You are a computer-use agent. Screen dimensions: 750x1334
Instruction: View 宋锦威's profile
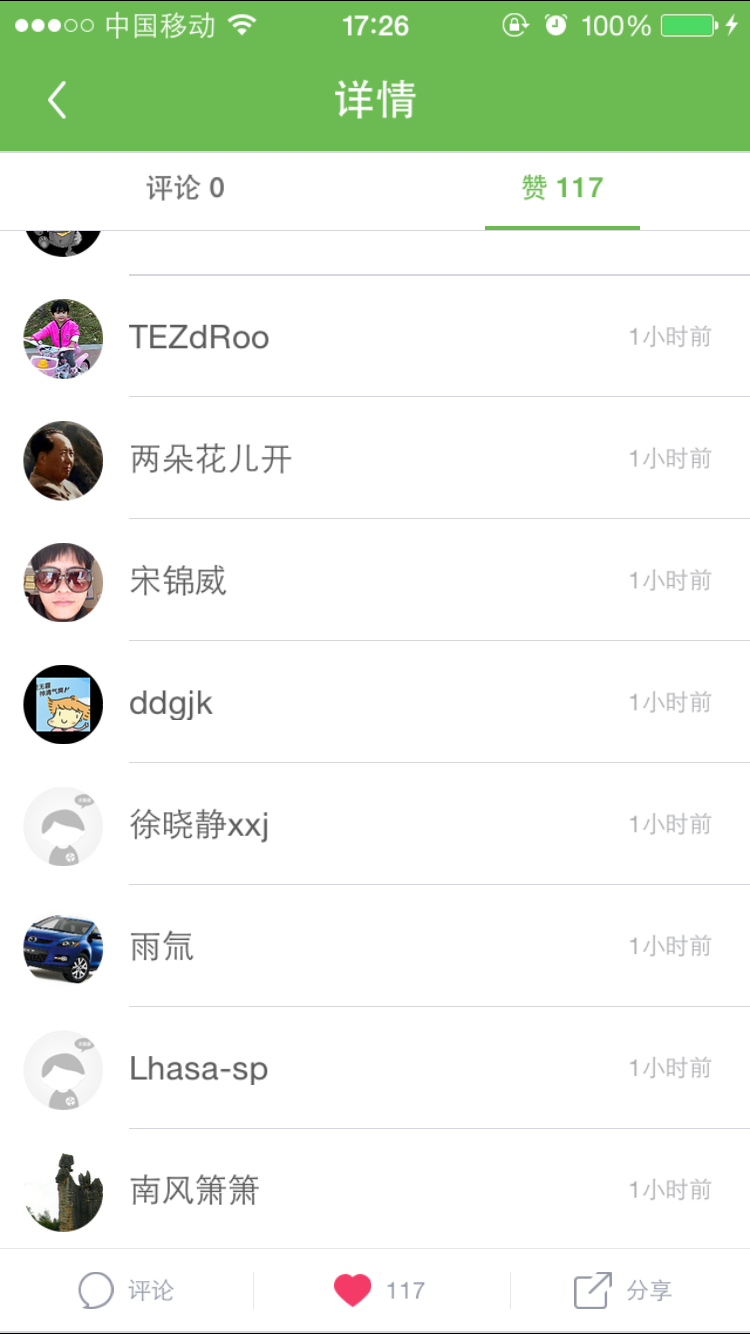pyautogui.click(x=375, y=581)
